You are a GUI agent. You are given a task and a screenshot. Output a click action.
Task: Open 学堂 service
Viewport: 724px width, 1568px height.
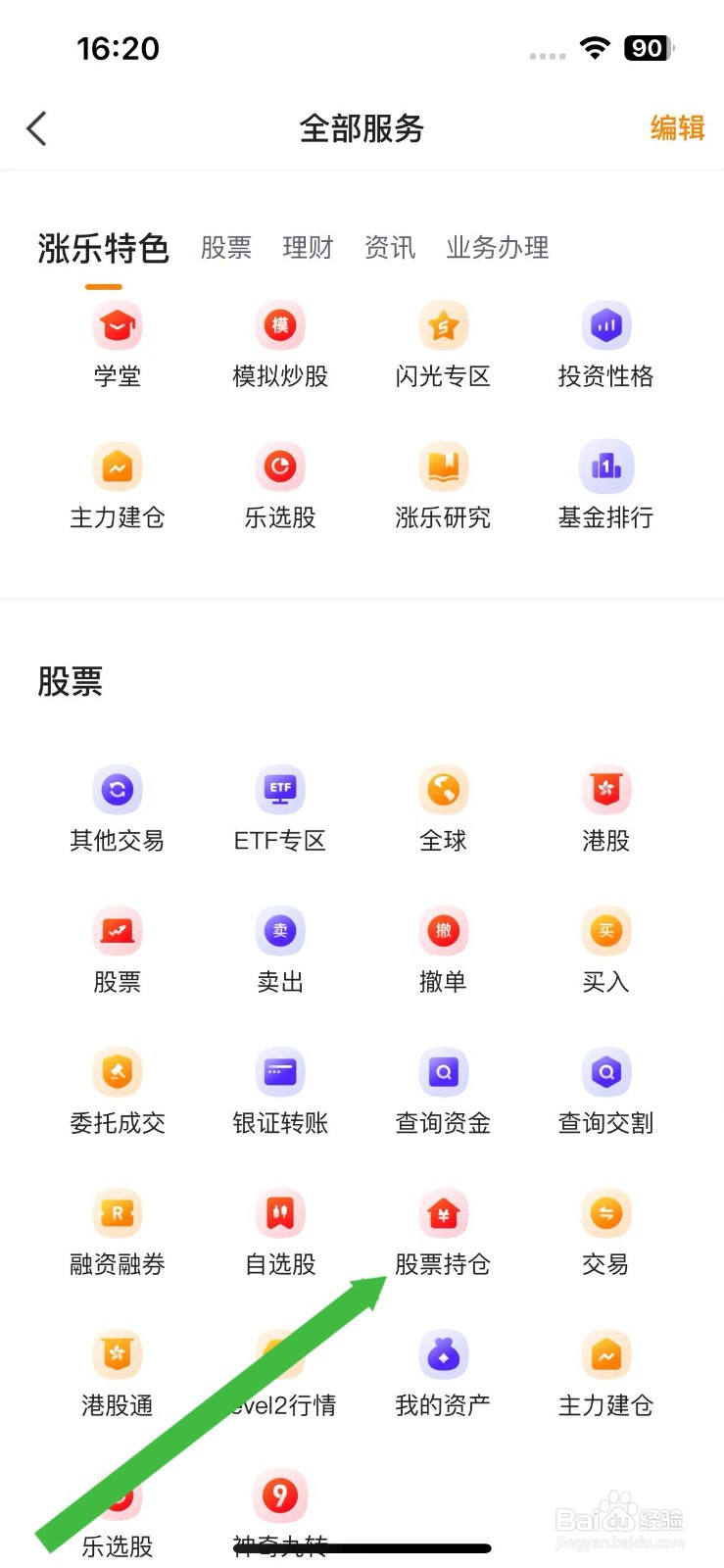point(118,344)
